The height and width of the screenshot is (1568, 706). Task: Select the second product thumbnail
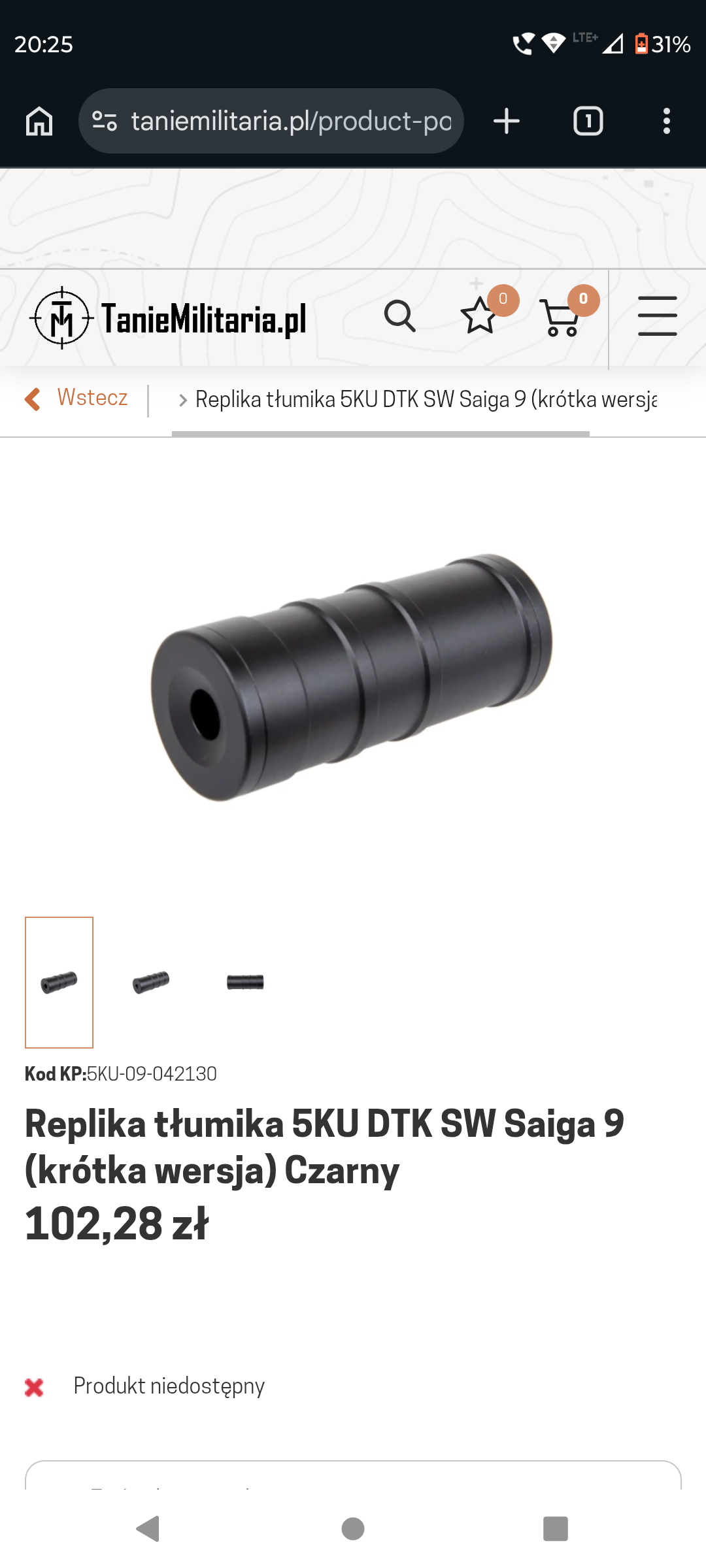(150, 982)
